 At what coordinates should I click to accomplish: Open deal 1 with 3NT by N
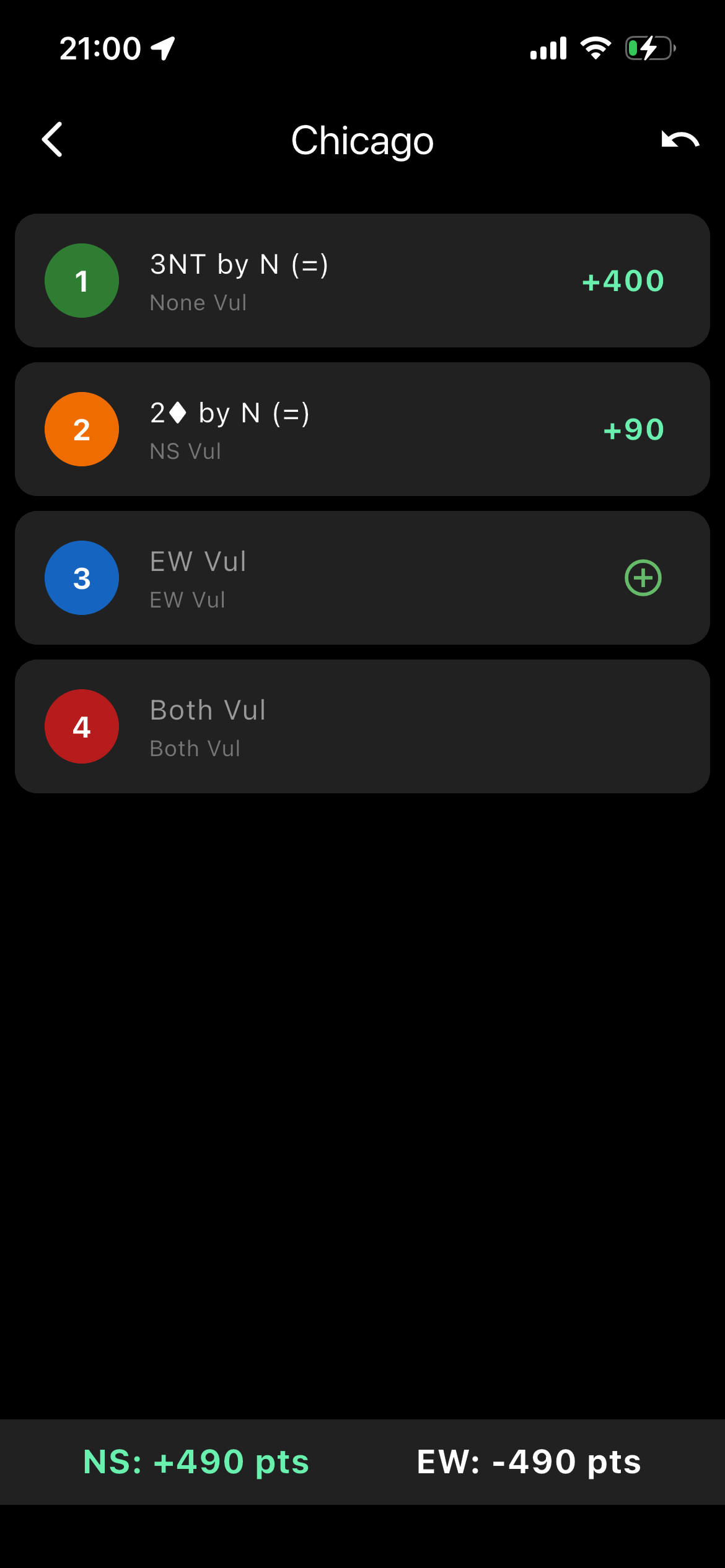point(362,281)
